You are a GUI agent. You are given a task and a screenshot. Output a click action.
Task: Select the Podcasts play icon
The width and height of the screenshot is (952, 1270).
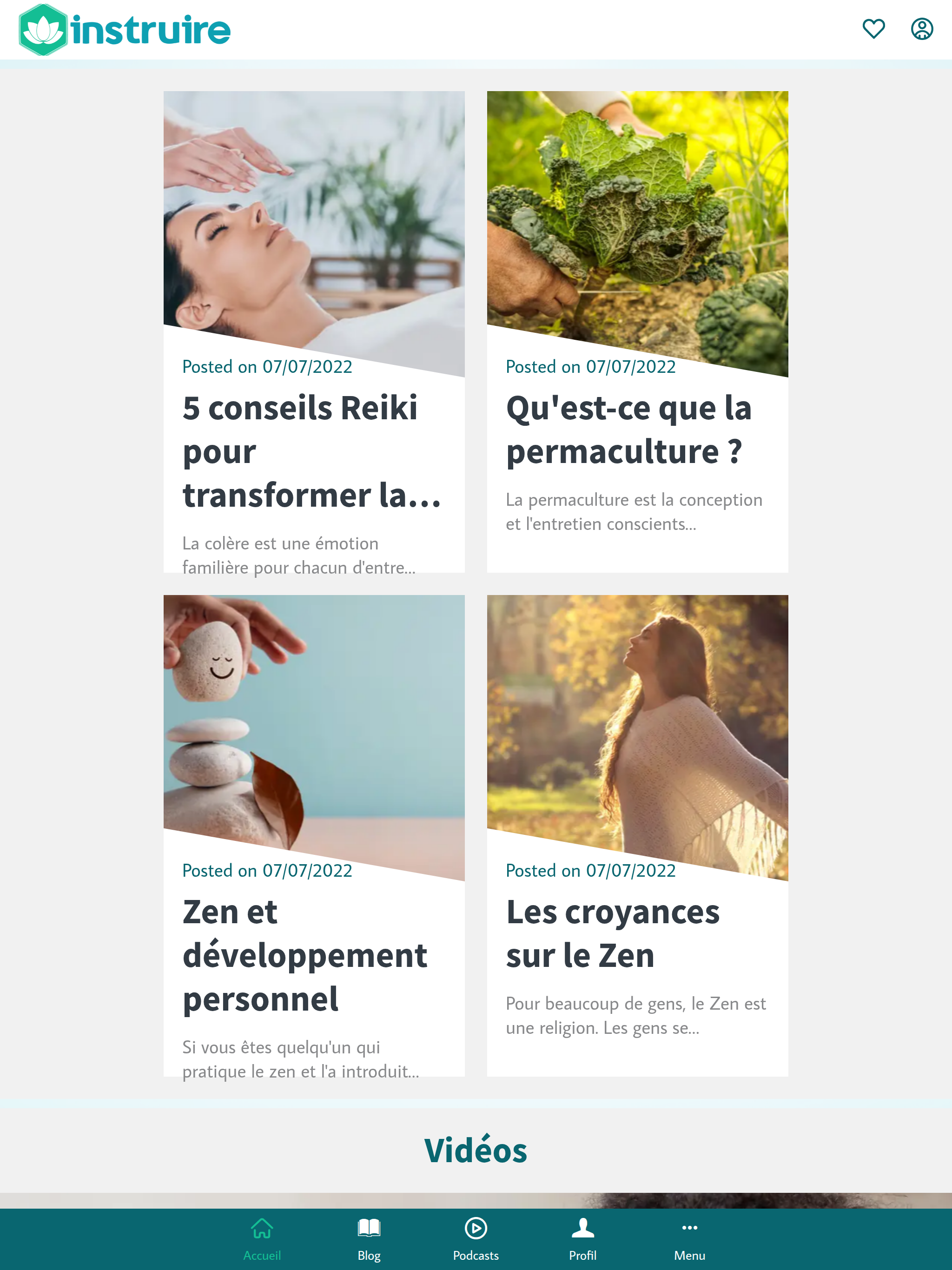click(476, 1228)
